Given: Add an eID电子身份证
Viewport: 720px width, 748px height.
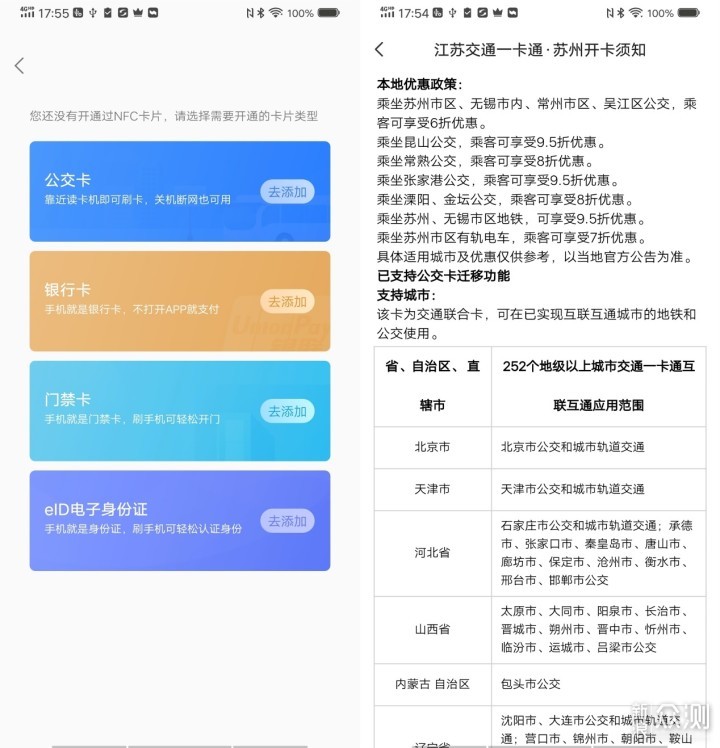Looking at the screenshot, I should (287, 521).
